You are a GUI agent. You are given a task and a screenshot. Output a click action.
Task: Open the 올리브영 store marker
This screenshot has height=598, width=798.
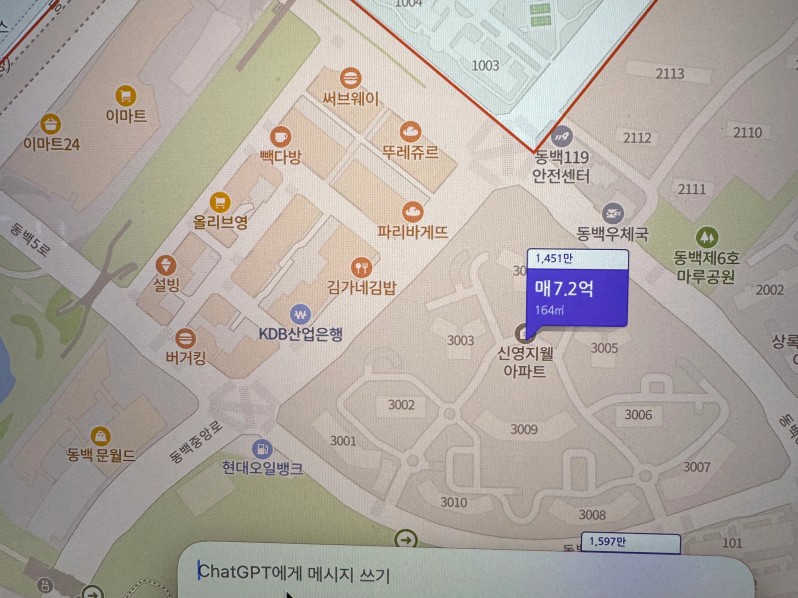coord(220,201)
